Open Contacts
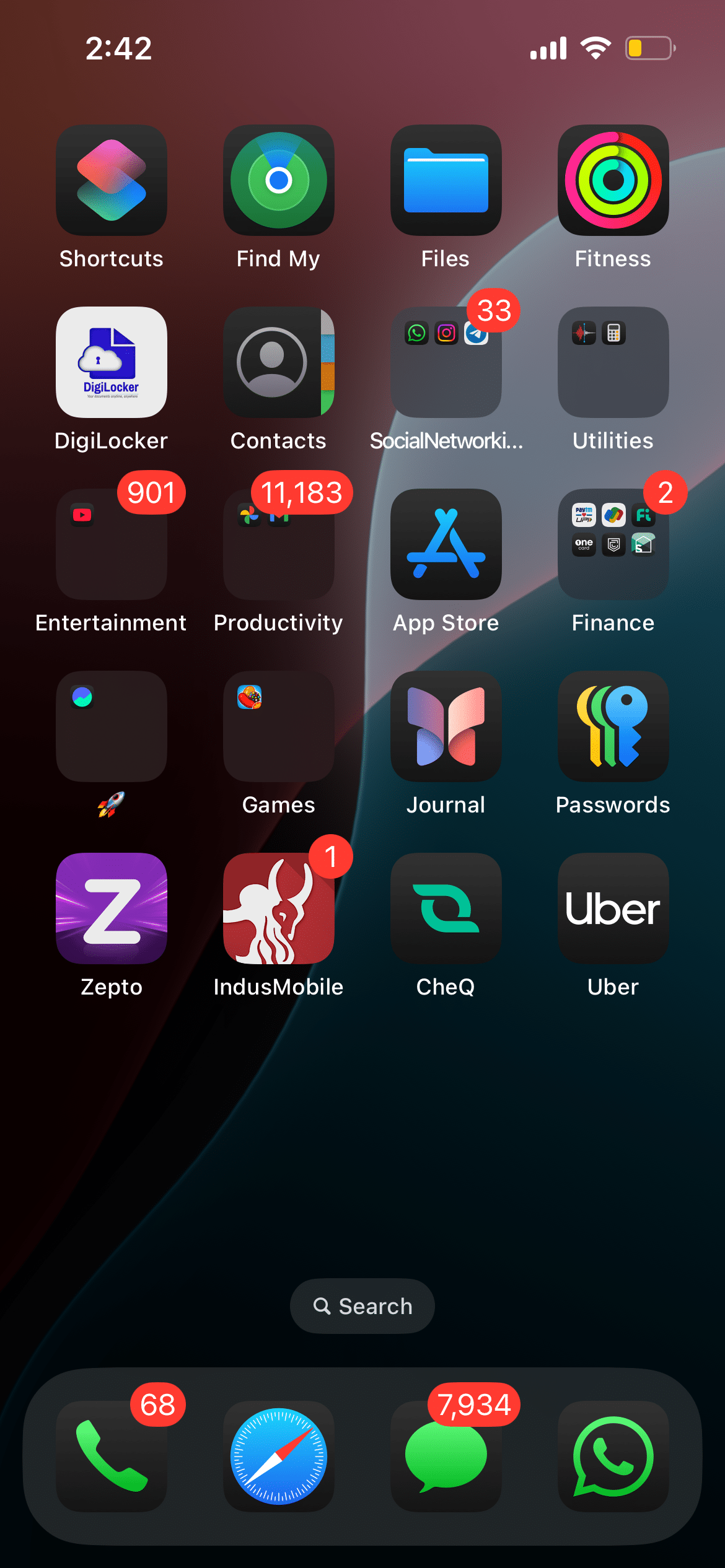Image resolution: width=725 pixels, height=1568 pixels. pos(279,362)
